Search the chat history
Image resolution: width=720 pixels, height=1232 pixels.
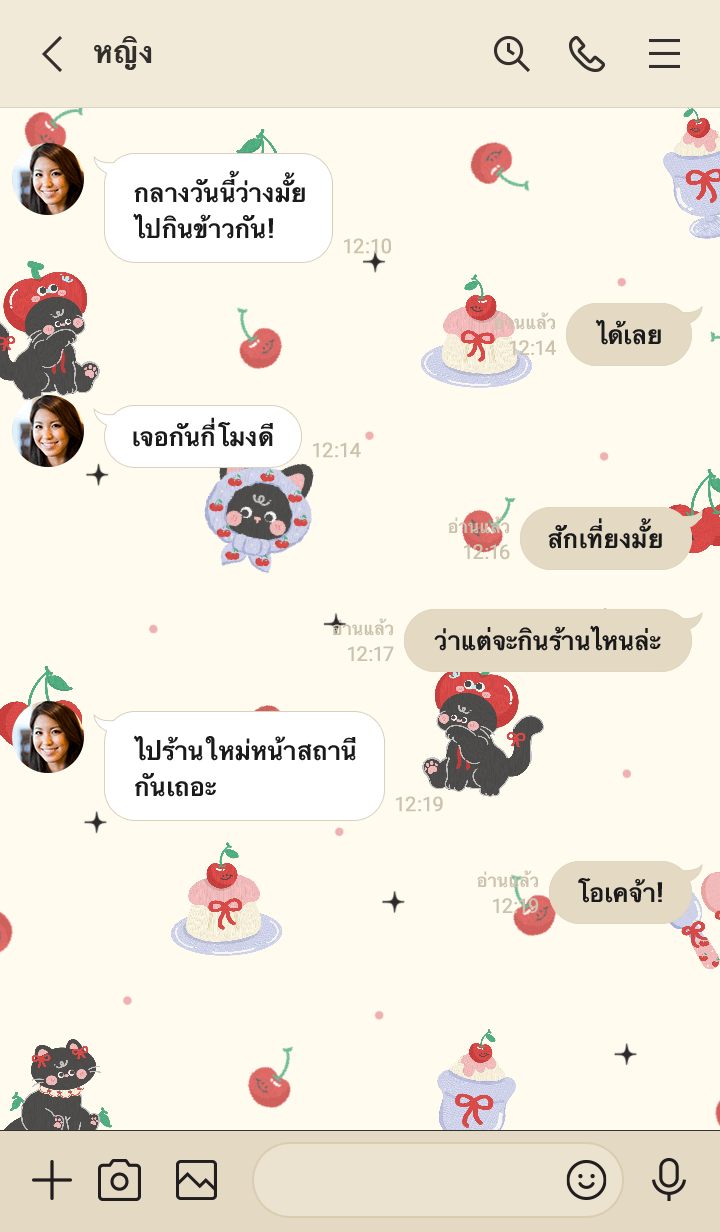click(x=511, y=54)
